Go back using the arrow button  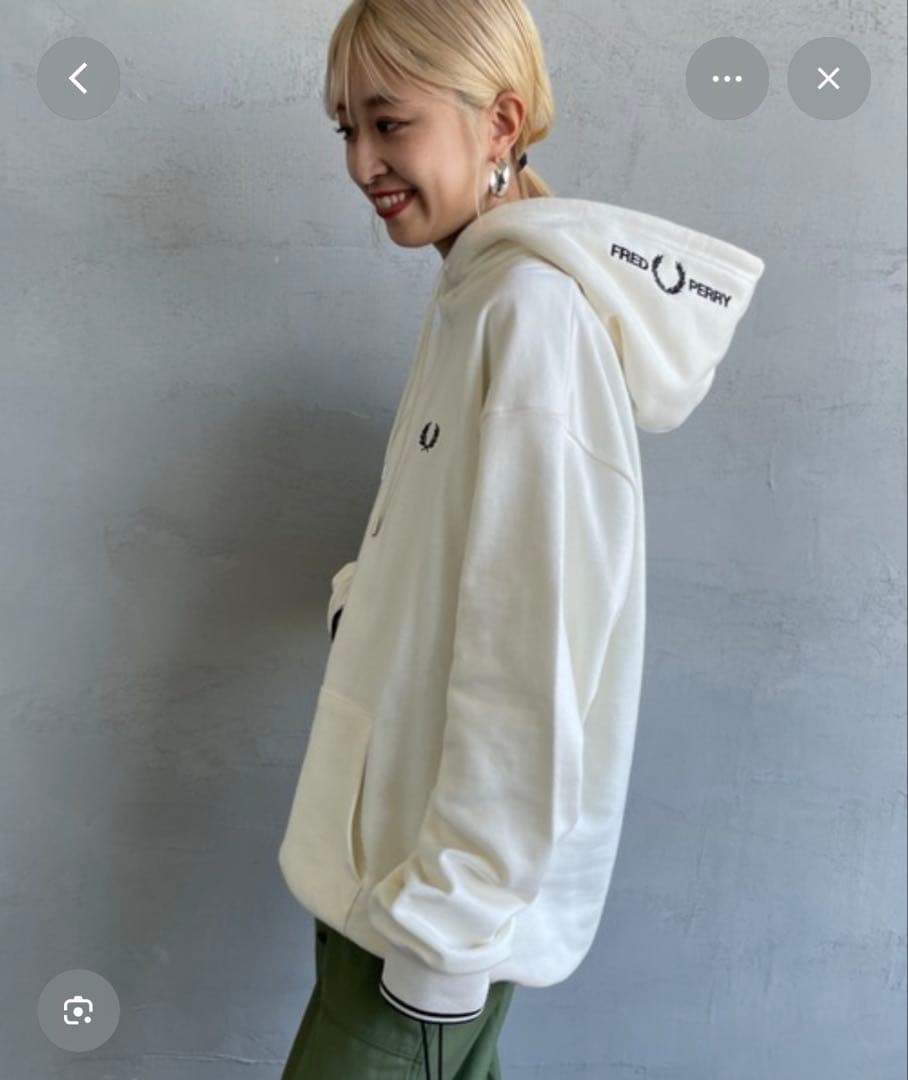coord(78,79)
